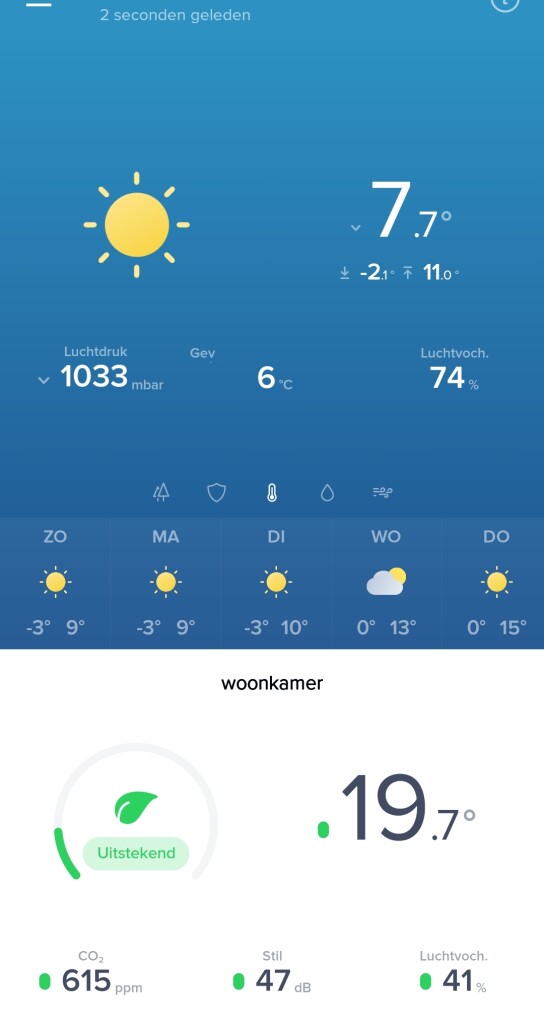Screen dimensions: 544x1024
Task: Select the pollen tree icon
Action: [x=161, y=492]
